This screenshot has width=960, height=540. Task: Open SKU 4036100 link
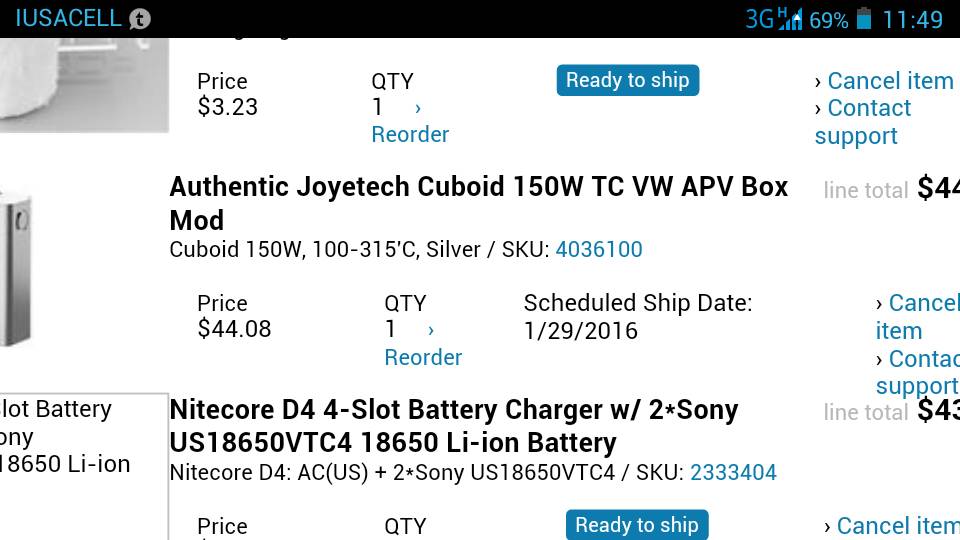(x=598, y=250)
